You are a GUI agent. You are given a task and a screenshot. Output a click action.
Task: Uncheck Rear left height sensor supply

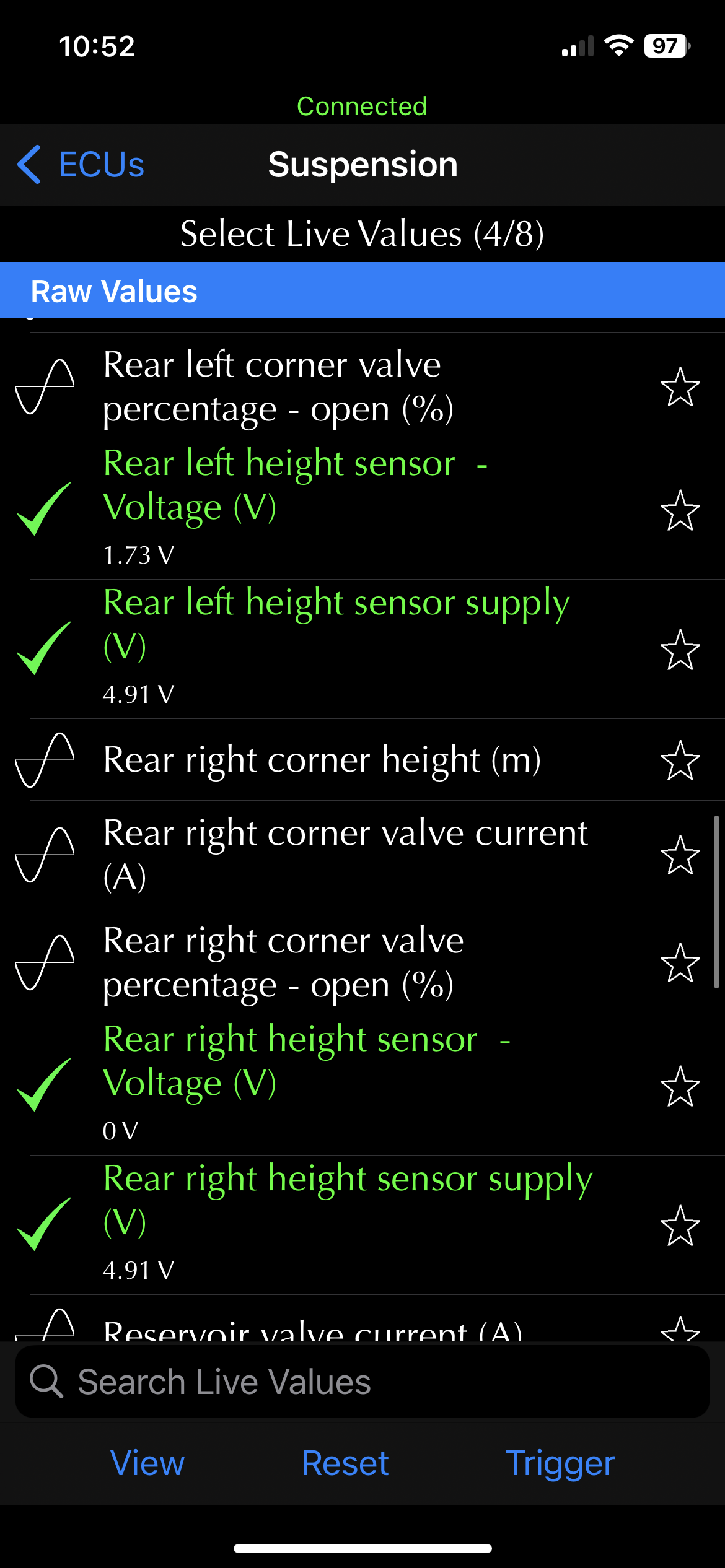pos(362,649)
